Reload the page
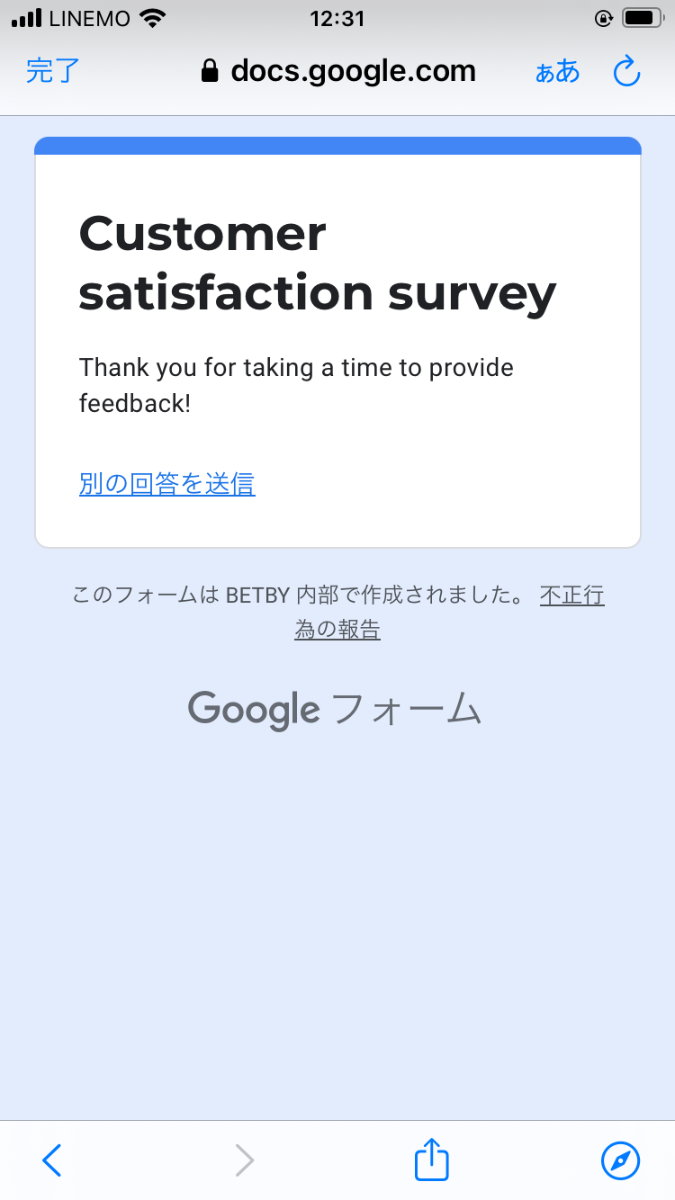 coord(626,71)
